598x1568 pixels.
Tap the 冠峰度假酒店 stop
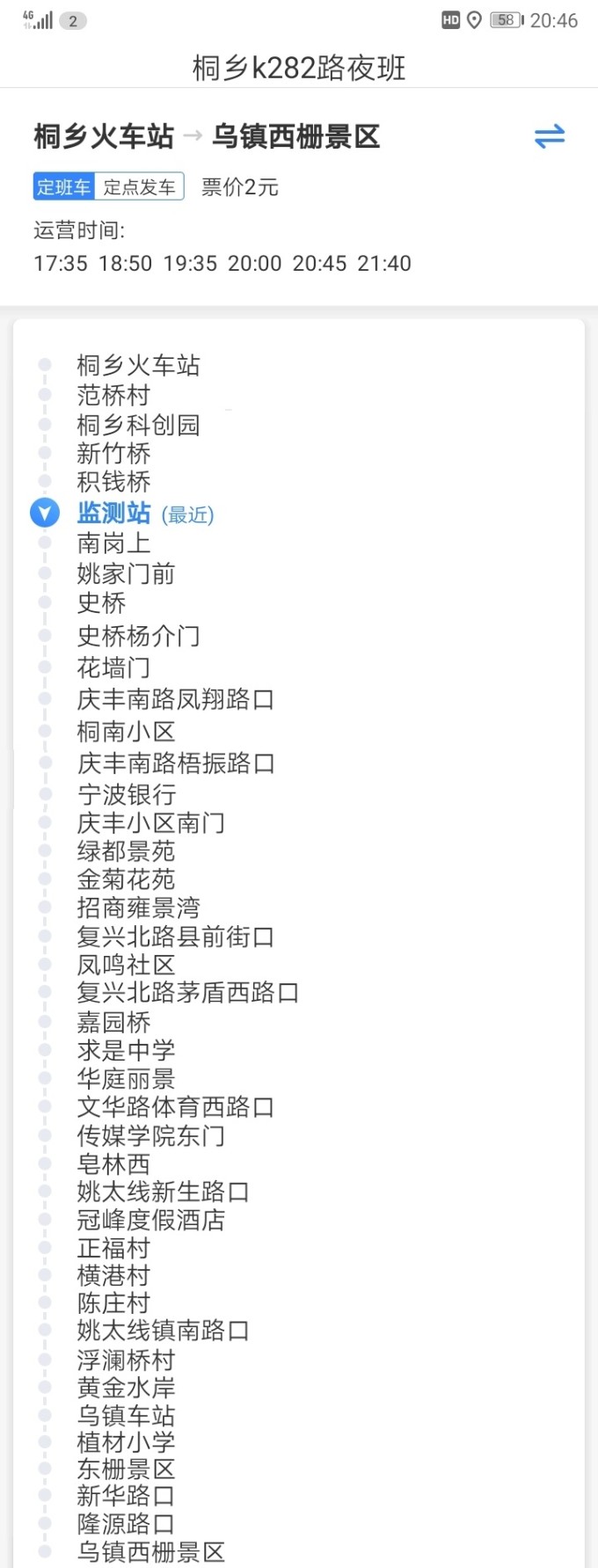(x=150, y=1220)
